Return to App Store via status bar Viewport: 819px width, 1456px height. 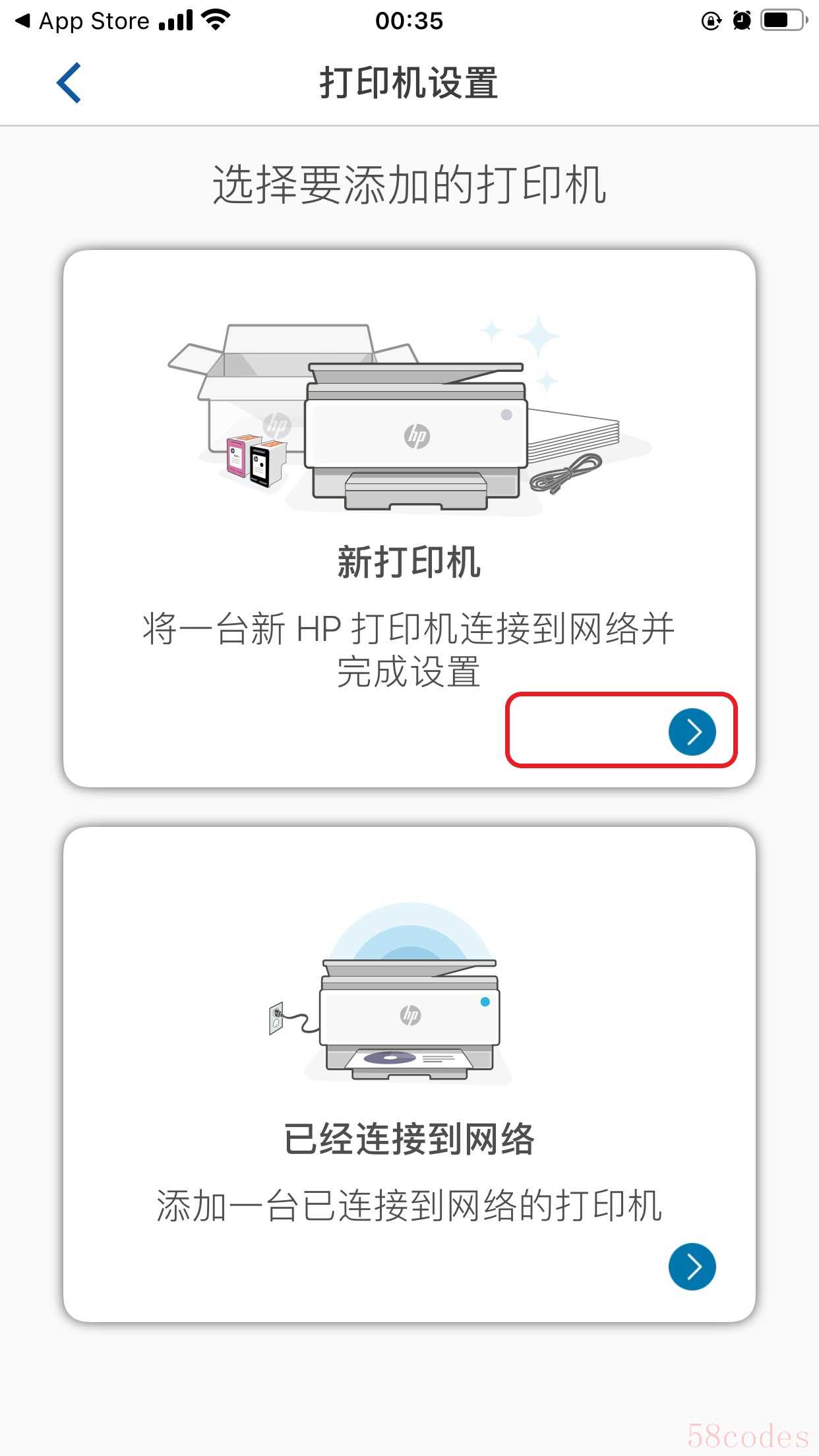tap(82, 21)
